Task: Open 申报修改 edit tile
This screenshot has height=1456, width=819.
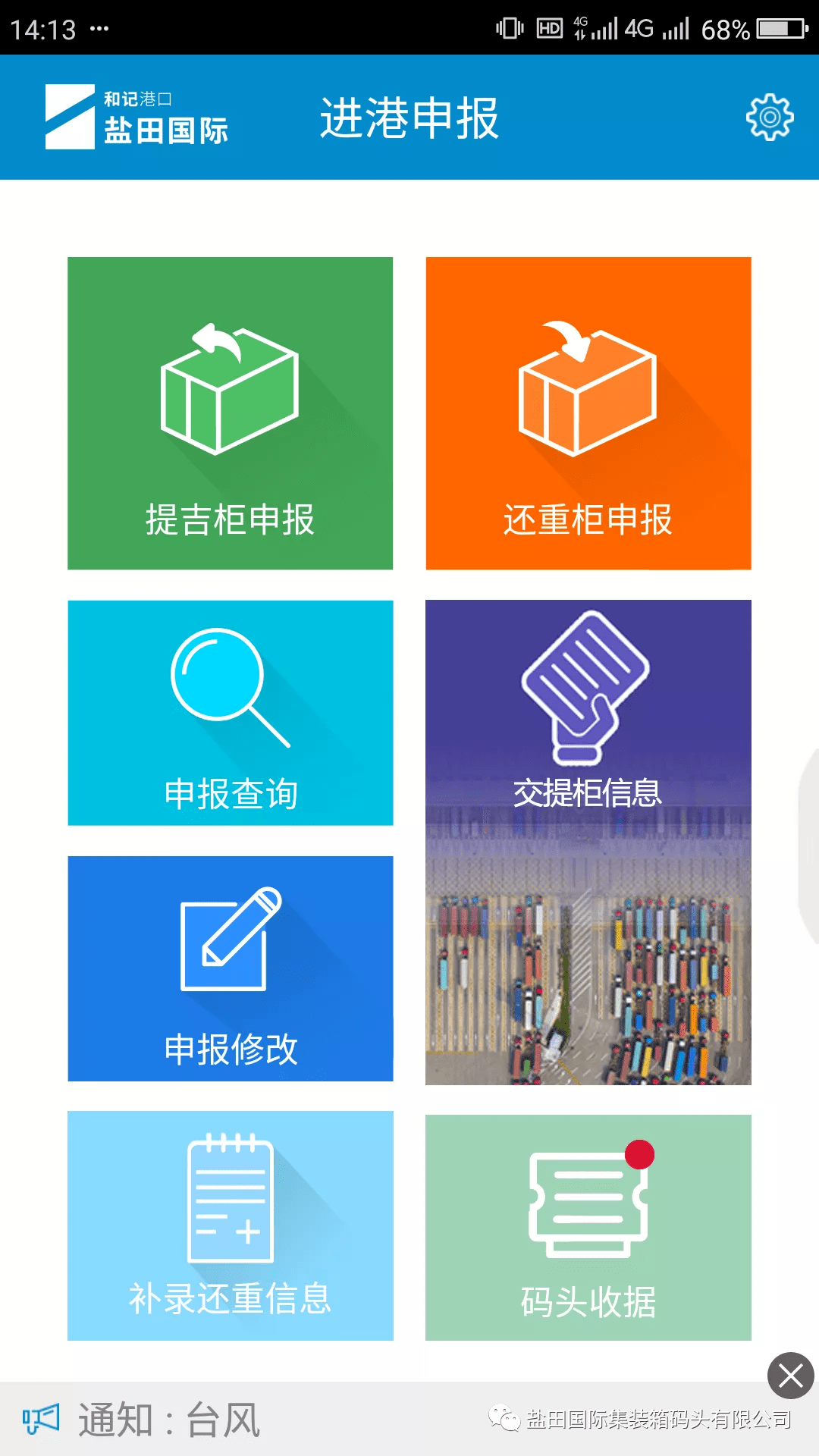Action: pos(230,968)
